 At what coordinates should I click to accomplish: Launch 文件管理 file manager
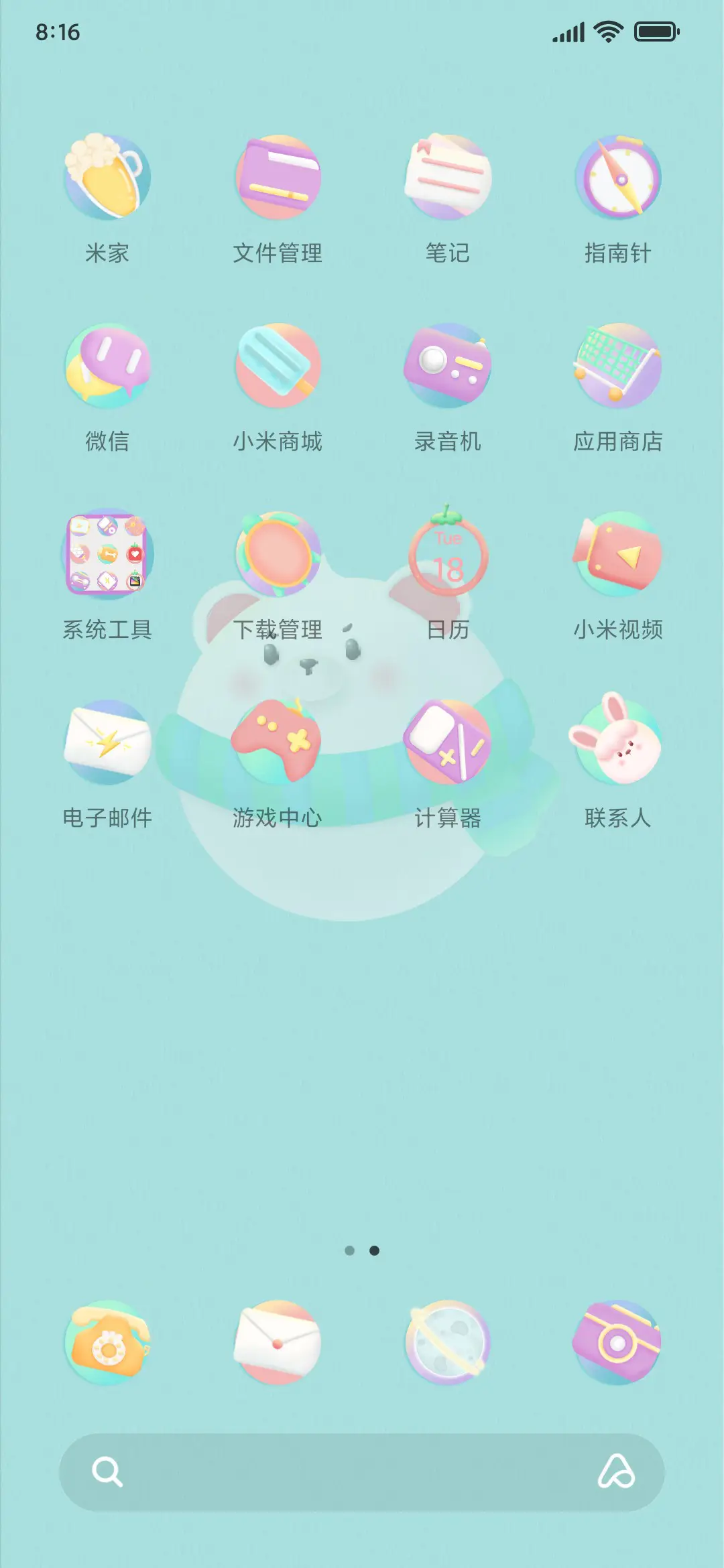(x=278, y=176)
